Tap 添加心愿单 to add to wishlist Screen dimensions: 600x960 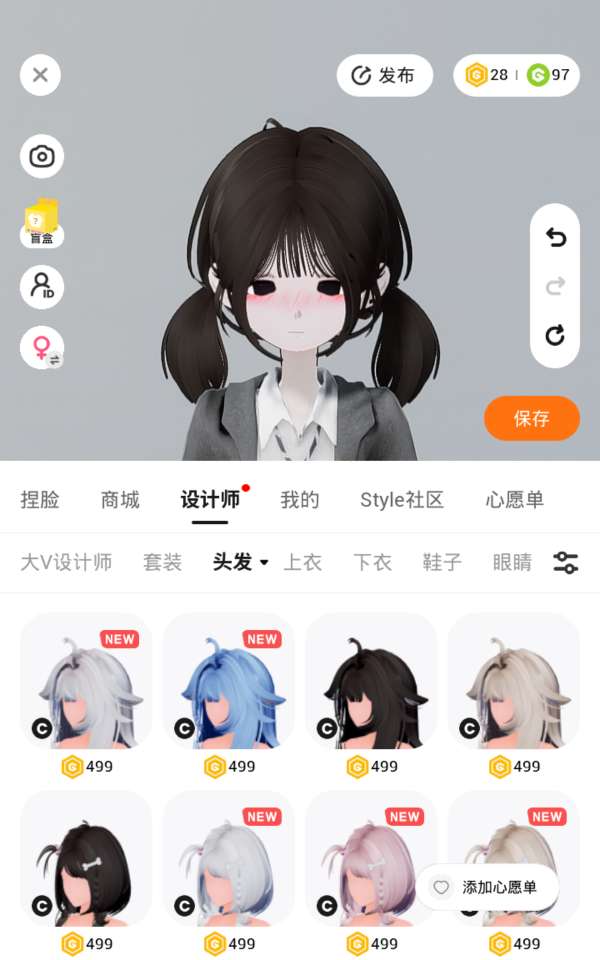pos(487,887)
